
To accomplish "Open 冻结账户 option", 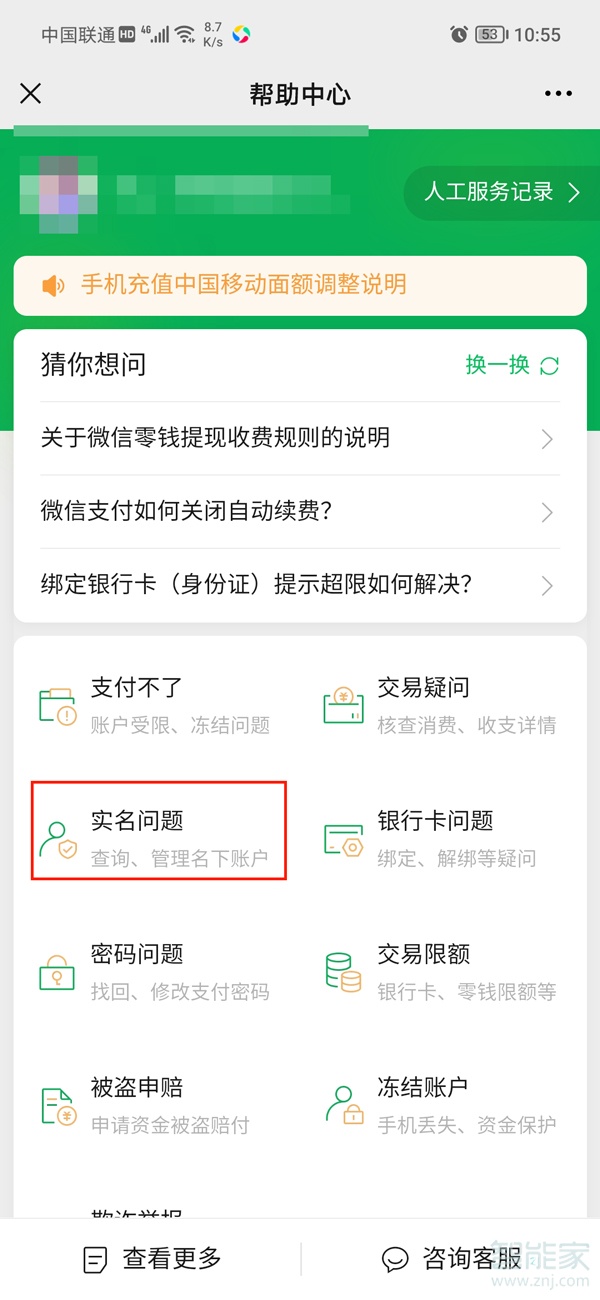I will point(440,1105).
